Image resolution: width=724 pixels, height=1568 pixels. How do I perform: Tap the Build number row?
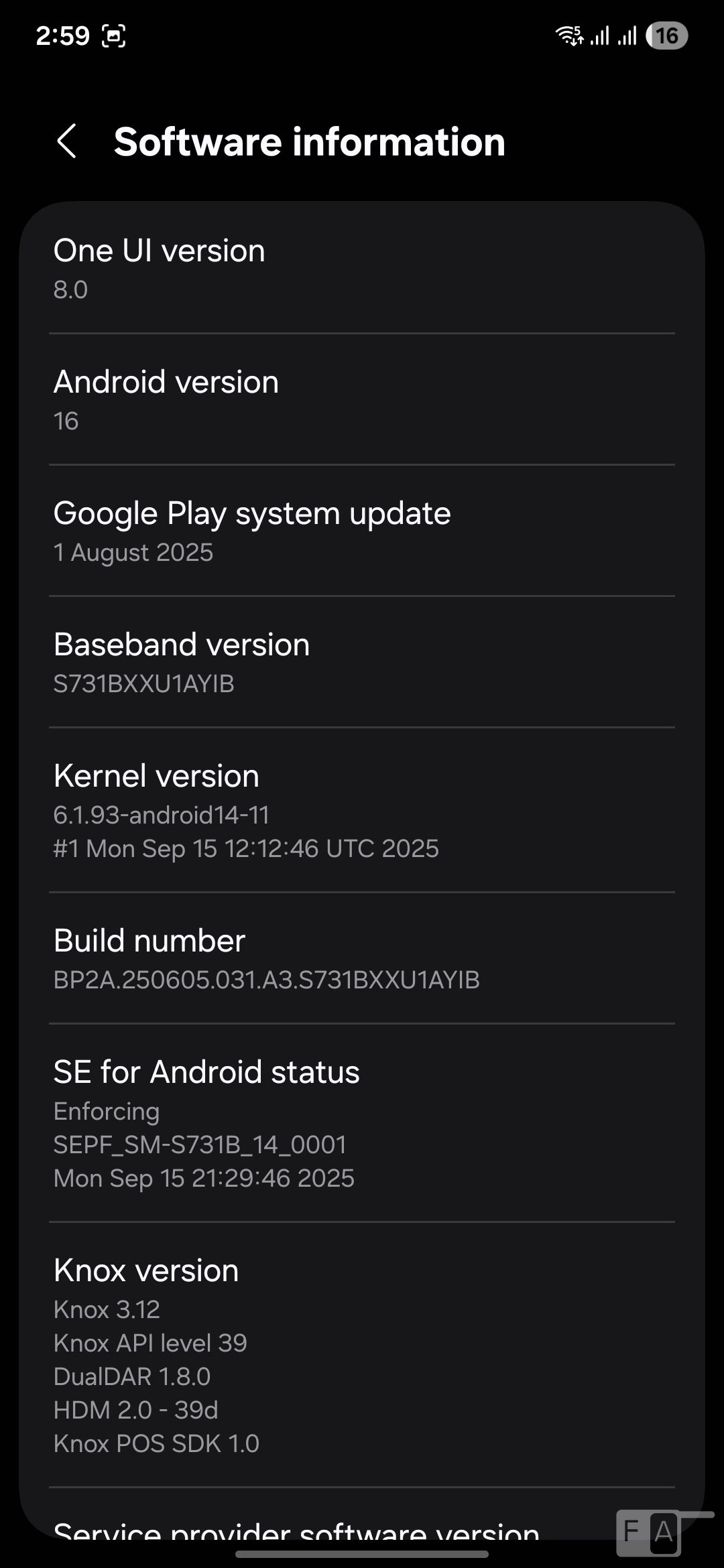(362, 958)
